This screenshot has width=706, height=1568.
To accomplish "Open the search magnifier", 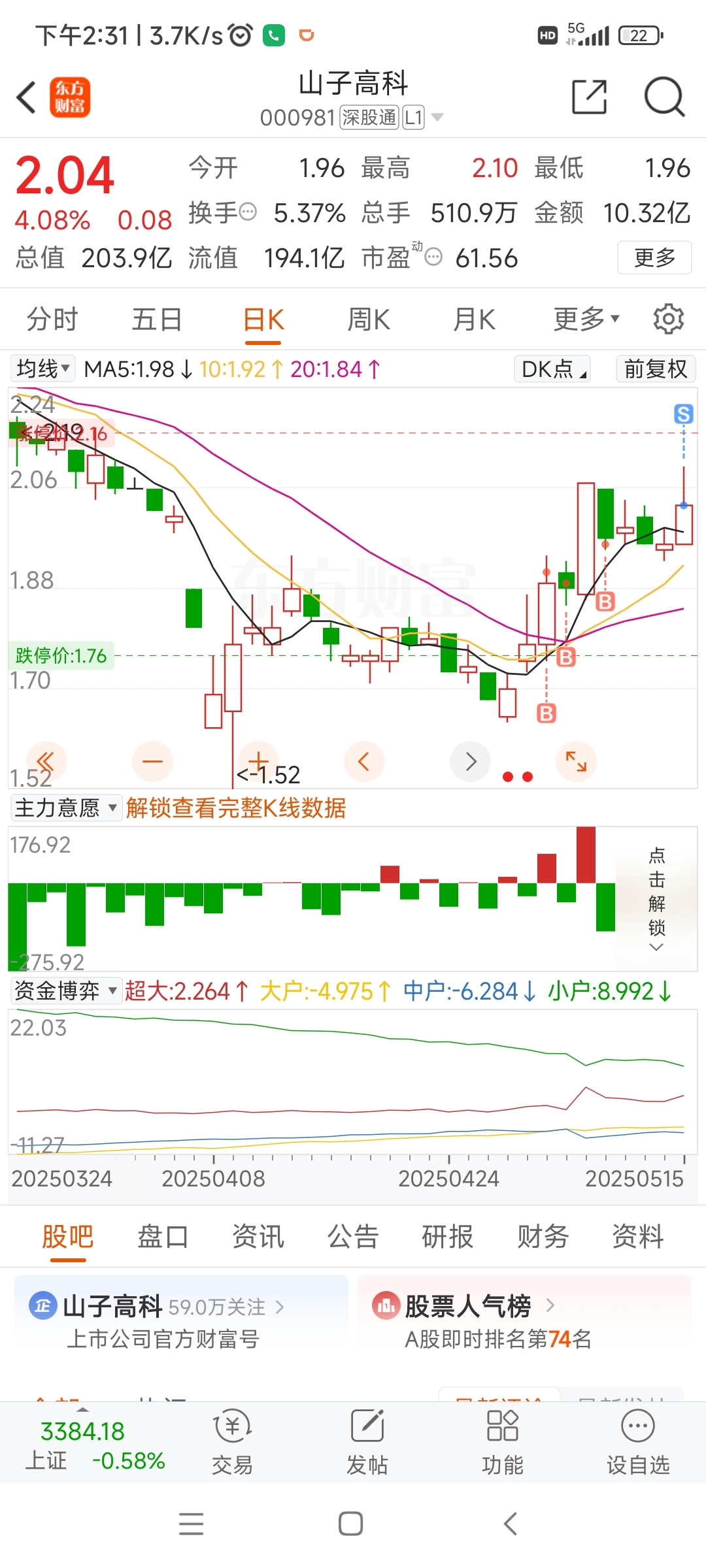I will (664, 97).
